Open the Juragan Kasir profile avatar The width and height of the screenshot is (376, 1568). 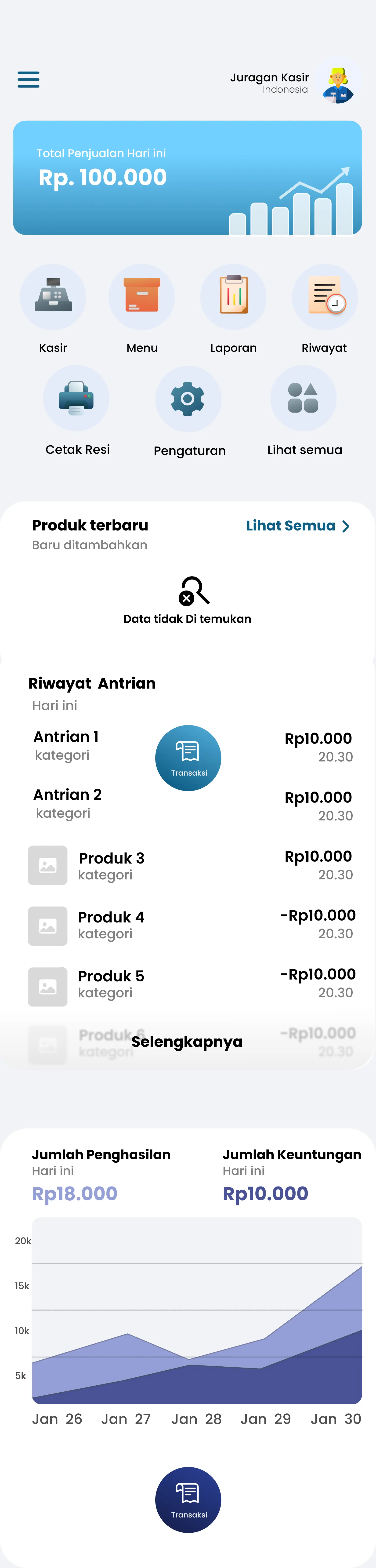coord(338,82)
